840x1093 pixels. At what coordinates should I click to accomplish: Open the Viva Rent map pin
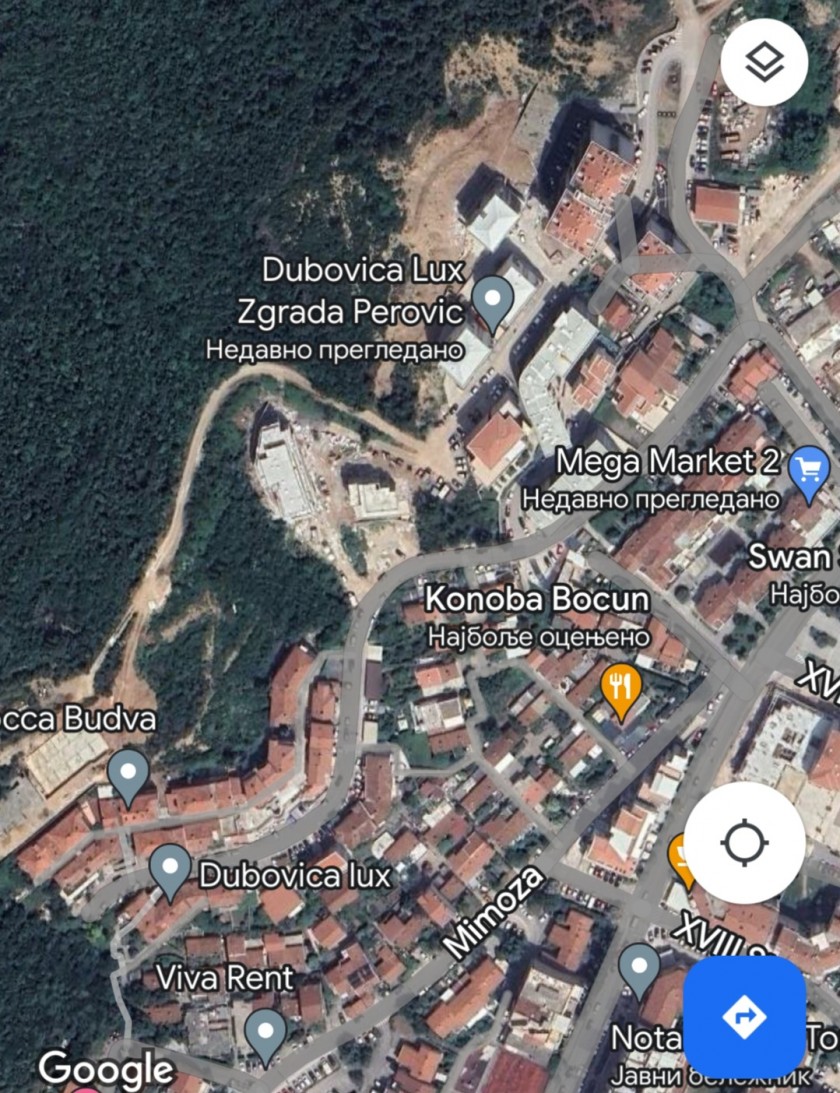coord(265,1033)
